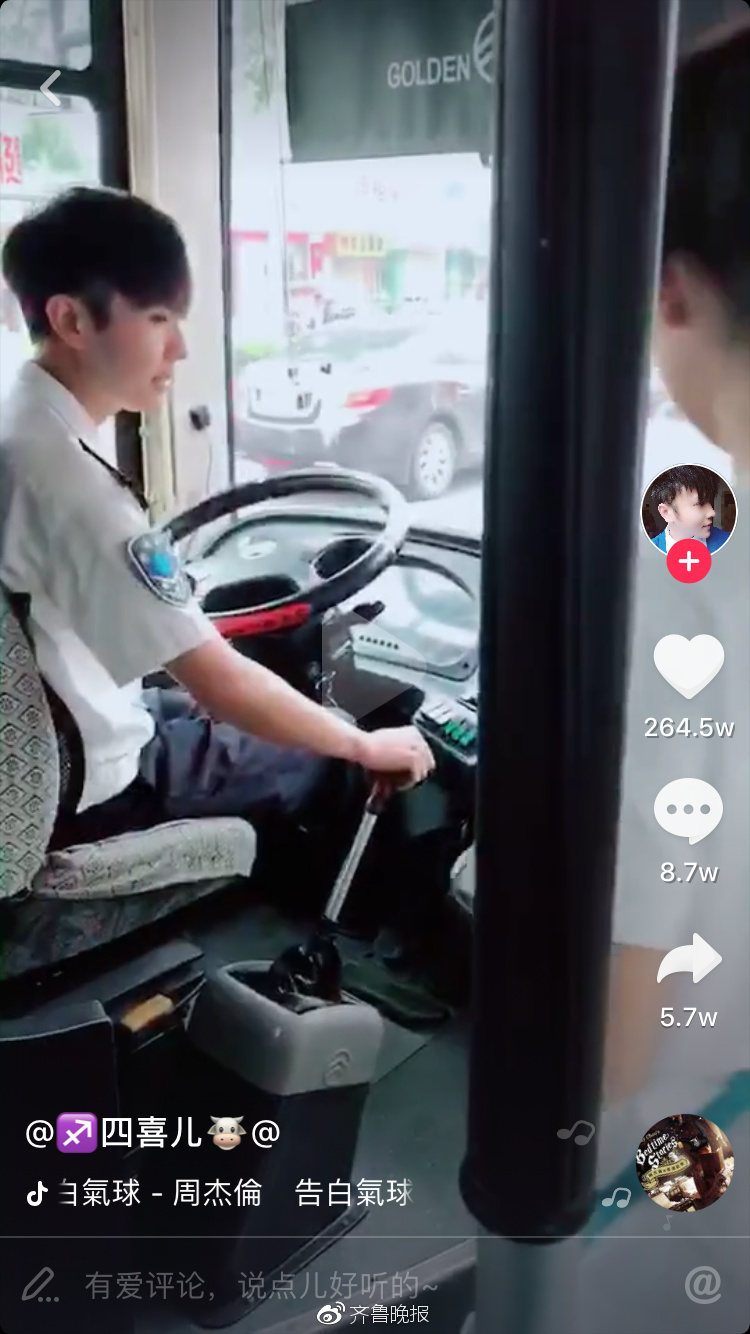
Task: Open the spinning music disc
Action: [685, 1162]
